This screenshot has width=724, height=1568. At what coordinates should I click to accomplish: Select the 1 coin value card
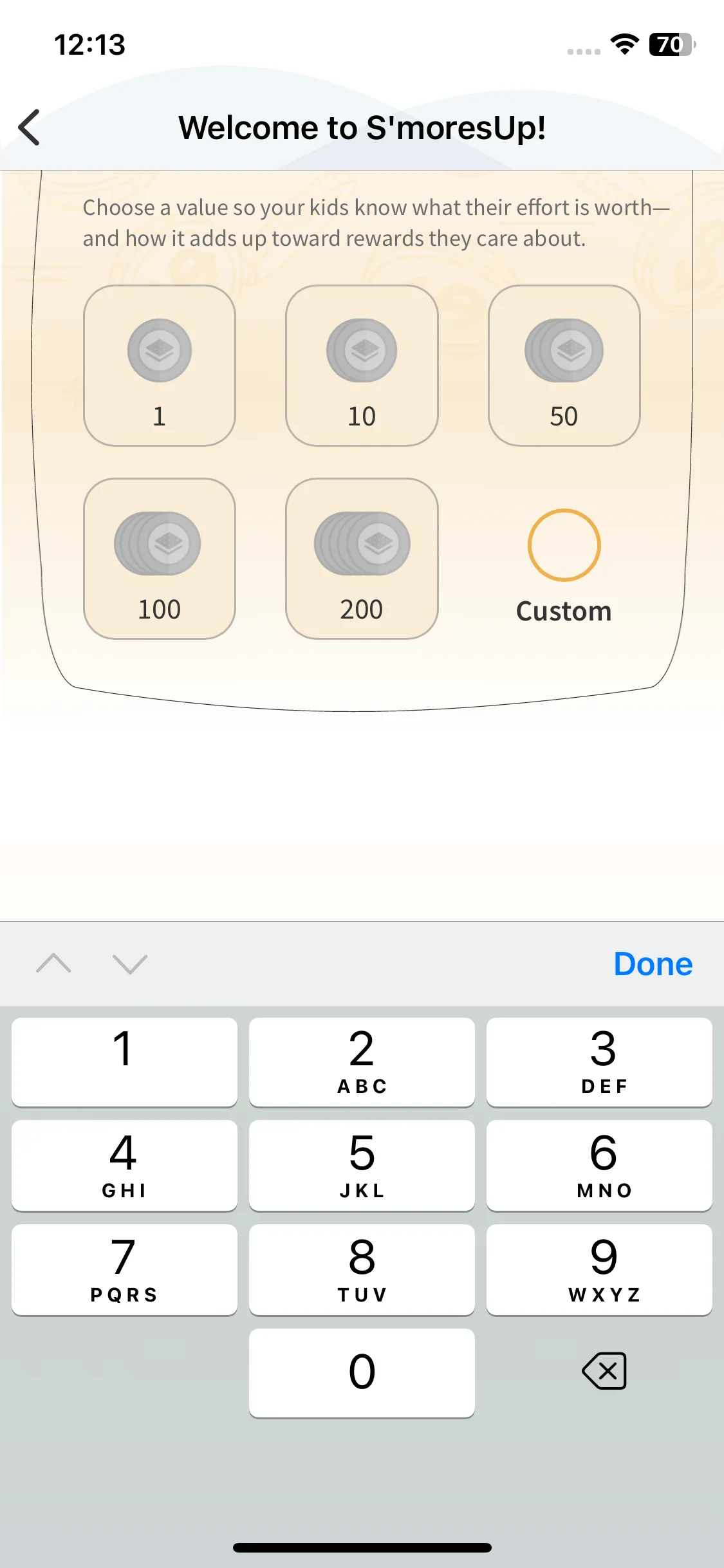pyautogui.click(x=160, y=366)
